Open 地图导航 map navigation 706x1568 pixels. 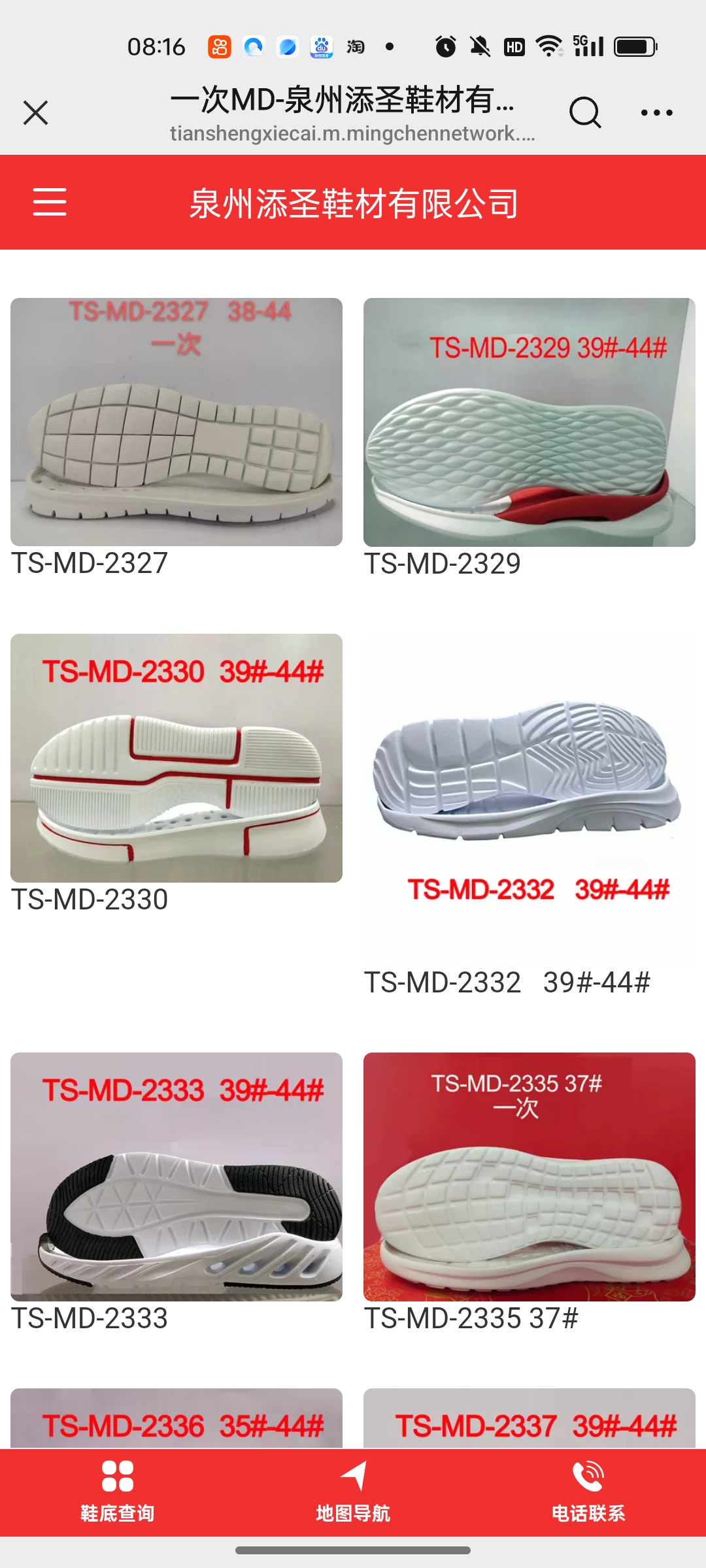point(353,1492)
